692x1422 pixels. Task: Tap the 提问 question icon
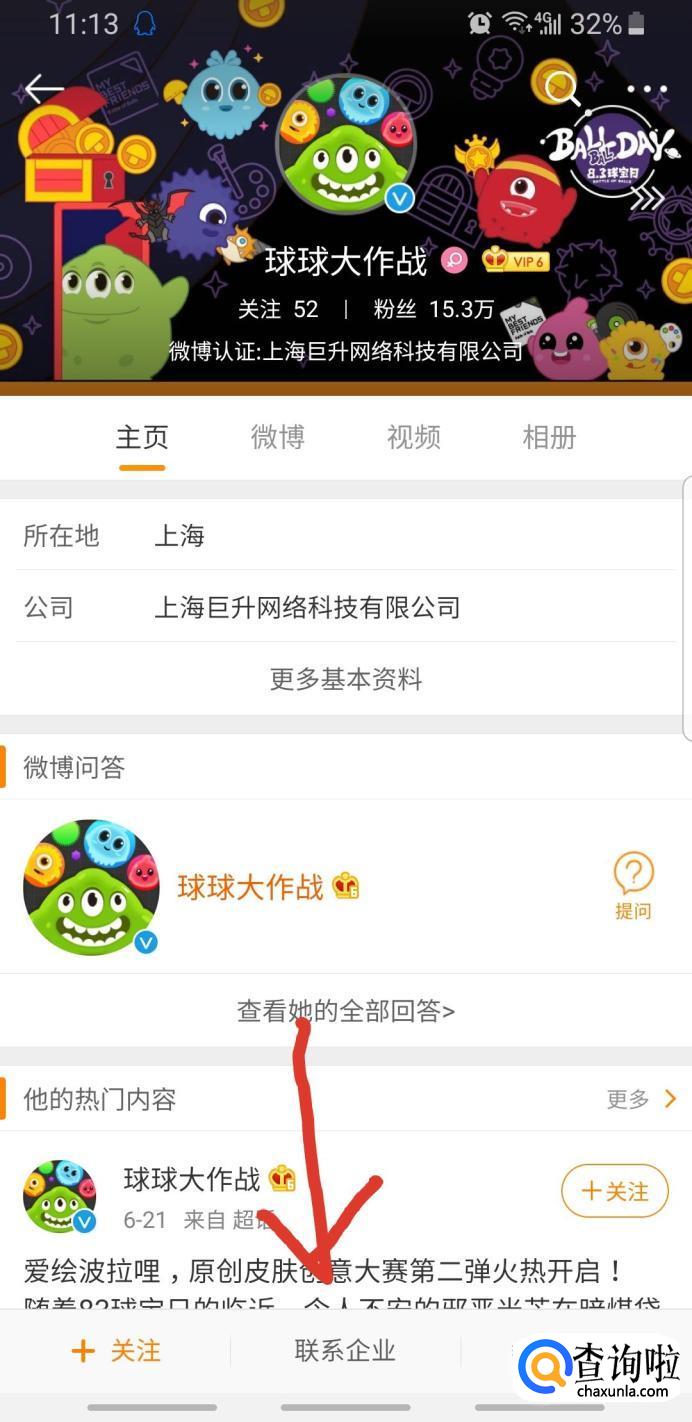(x=633, y=886)
